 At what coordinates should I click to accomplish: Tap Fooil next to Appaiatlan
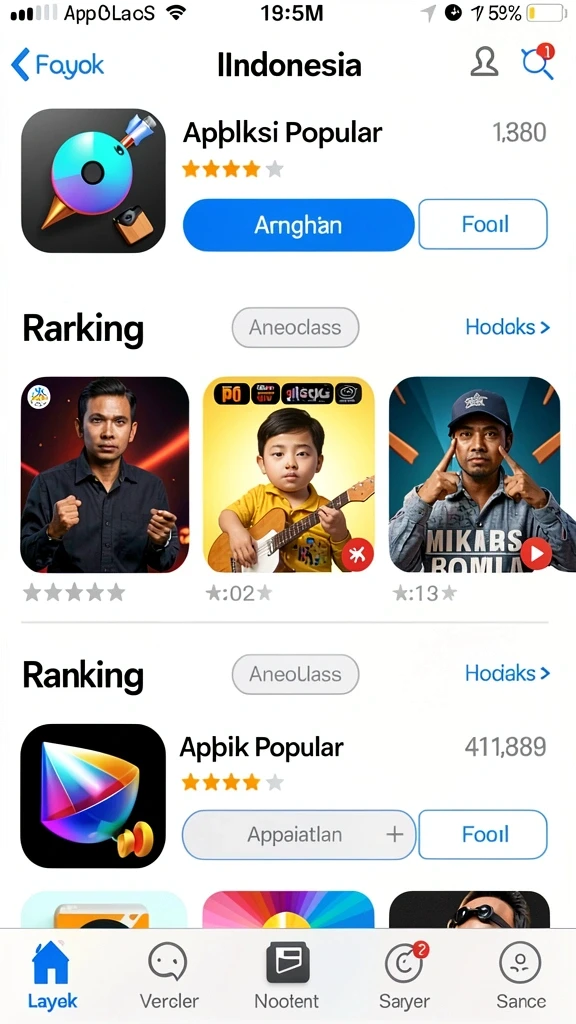point(483,835)
